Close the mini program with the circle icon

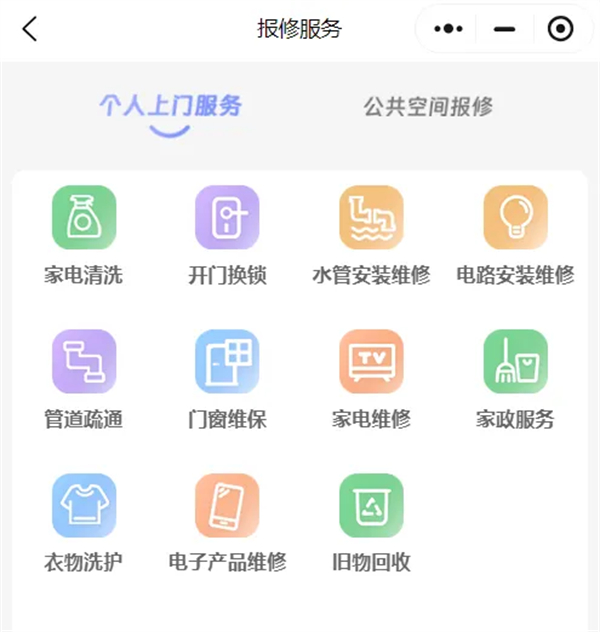[561, 30]
